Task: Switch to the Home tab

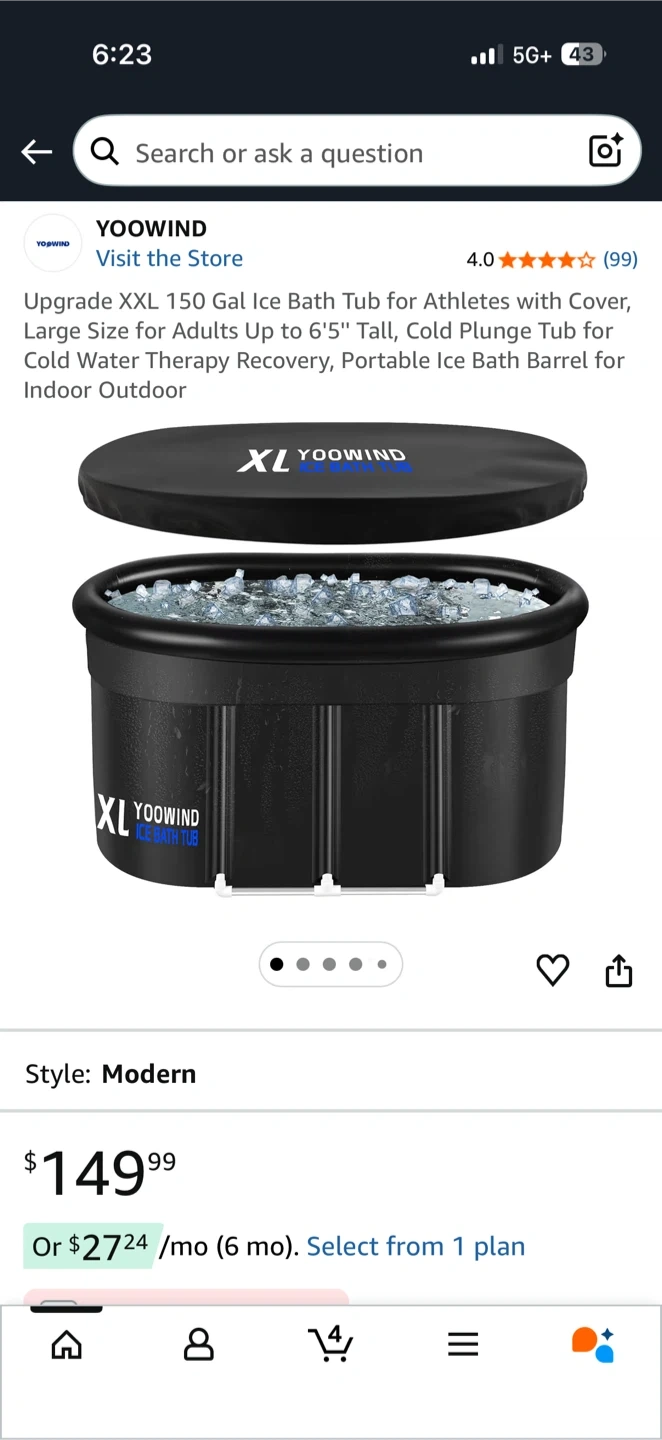Action: click(x=67, y=1345)
